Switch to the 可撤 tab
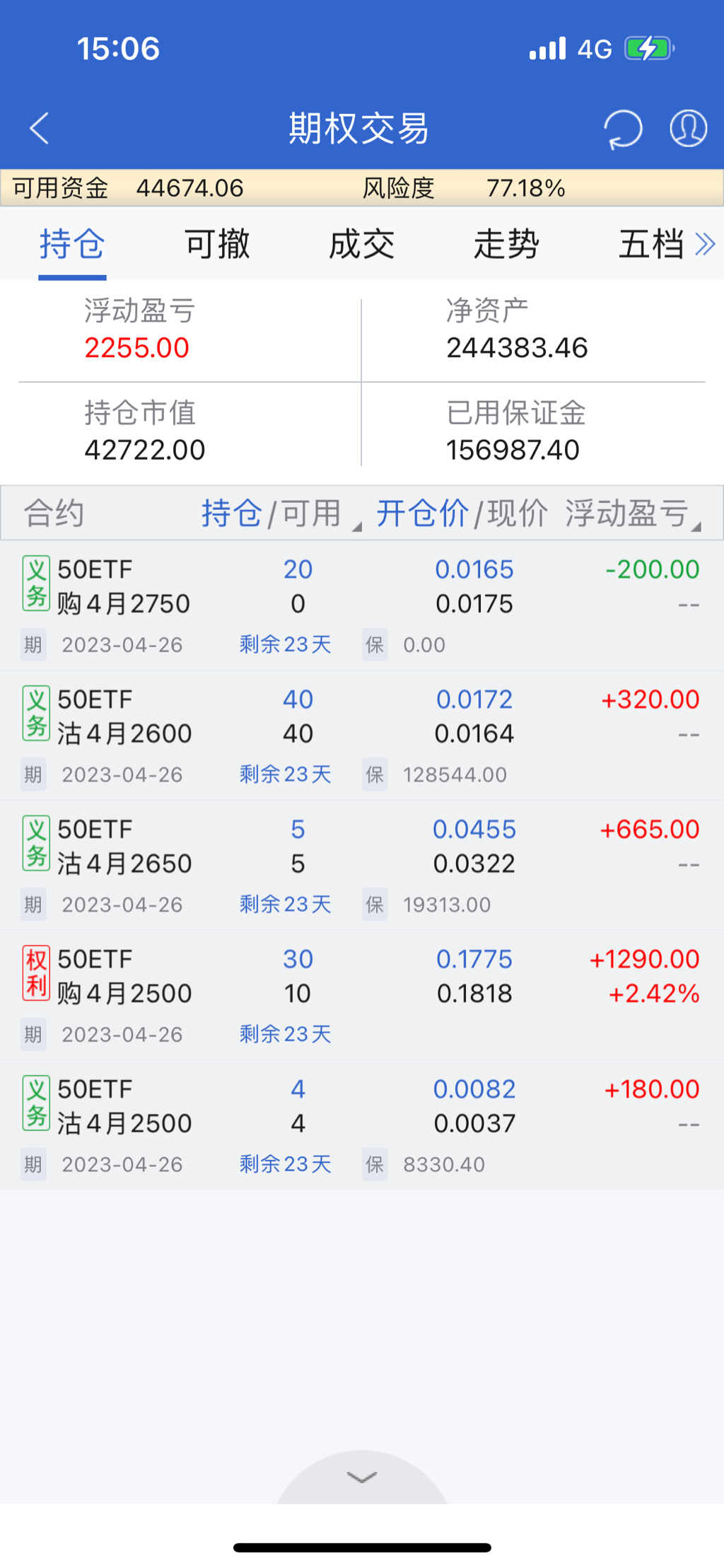Screen dimensions: 724x1568 tap(217, 245)
